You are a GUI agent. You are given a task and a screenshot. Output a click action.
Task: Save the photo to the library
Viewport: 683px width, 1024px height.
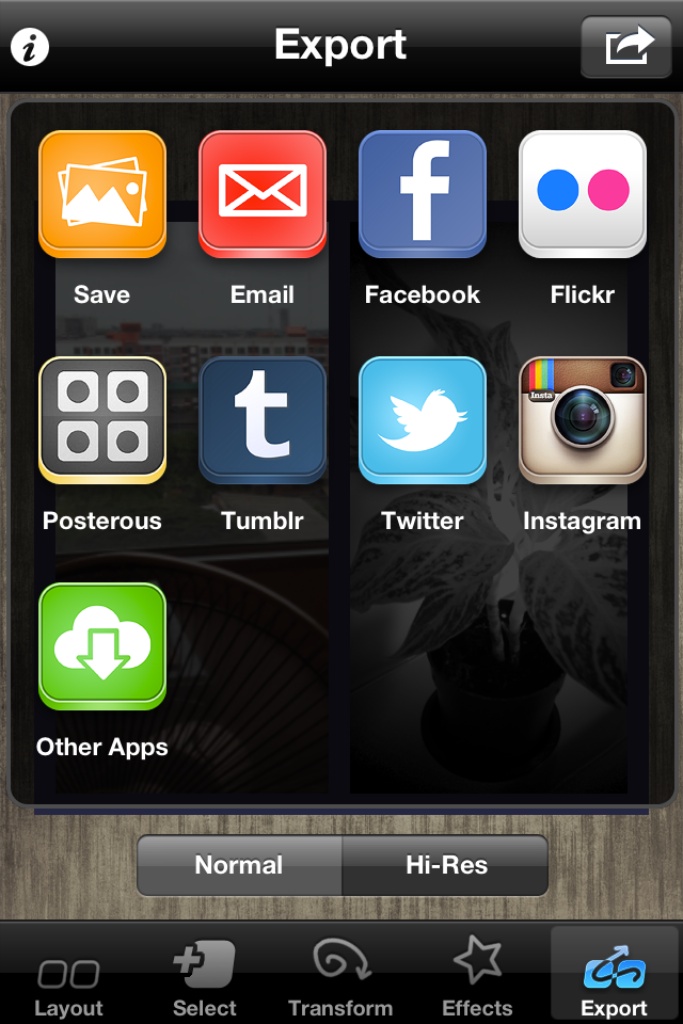(x=102, y=194)
